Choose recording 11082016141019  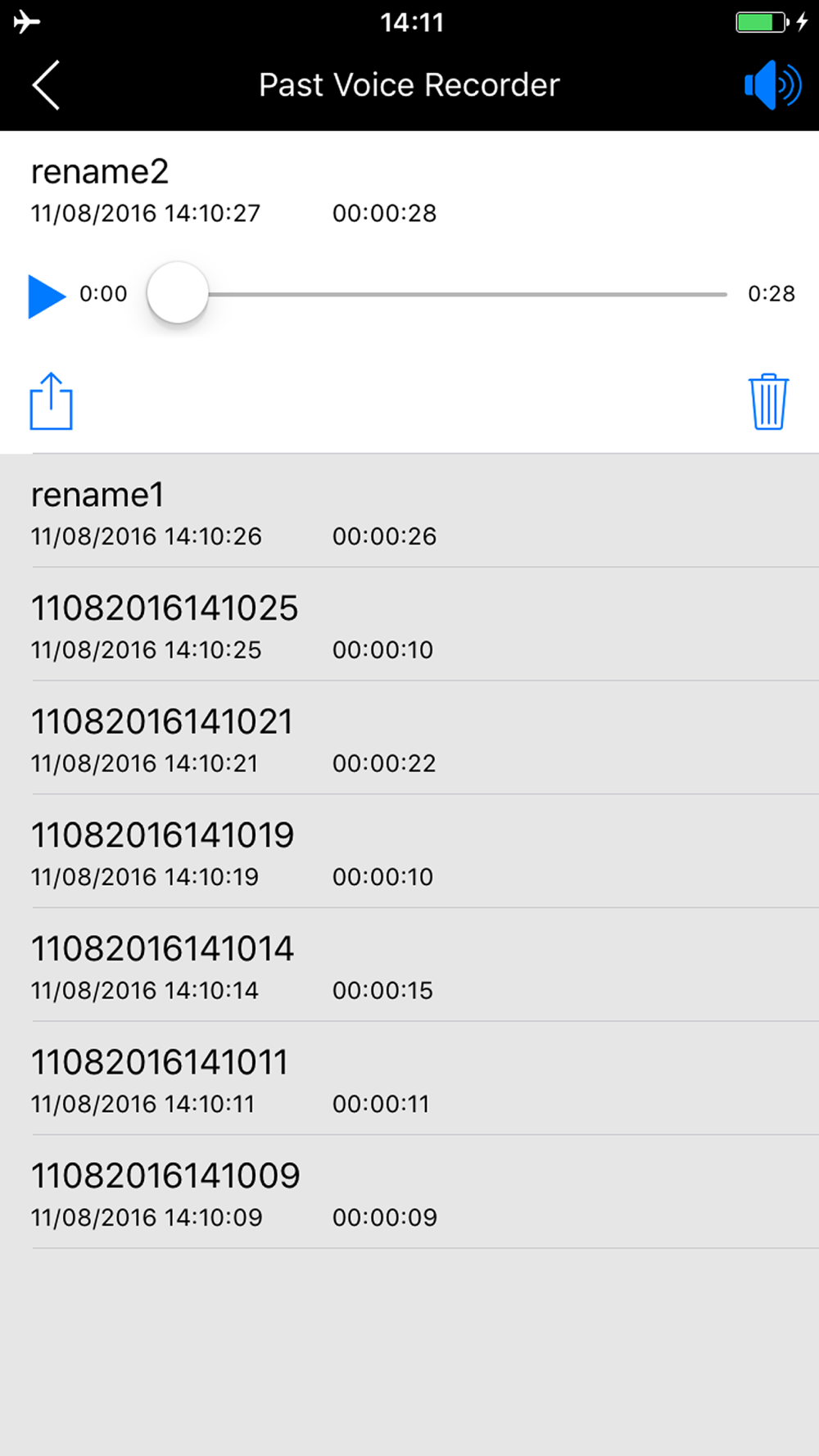coord(409,852)
